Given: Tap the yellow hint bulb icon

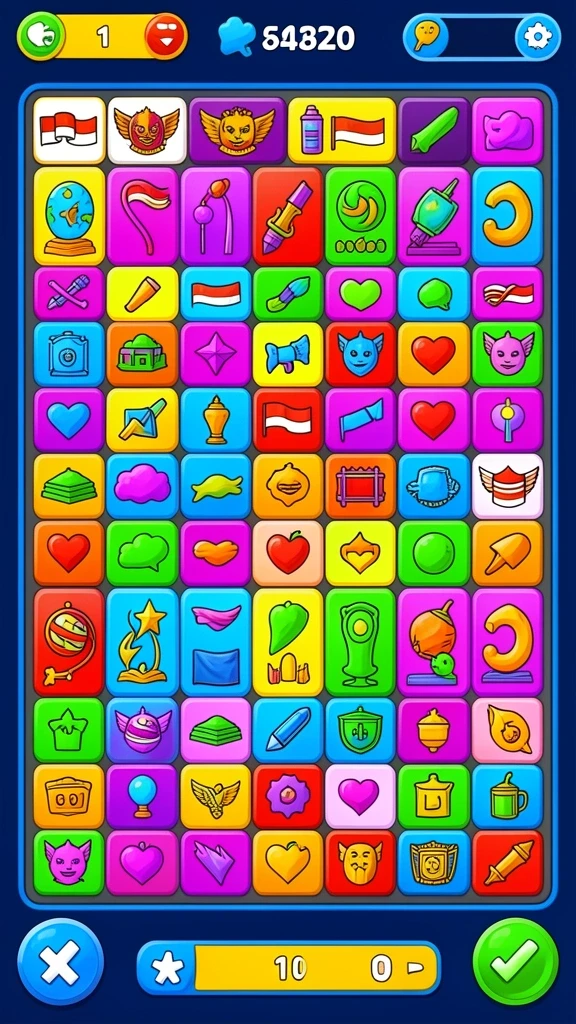Looking at the screenshot, I should pyautogui.click(x=426, y=37).
